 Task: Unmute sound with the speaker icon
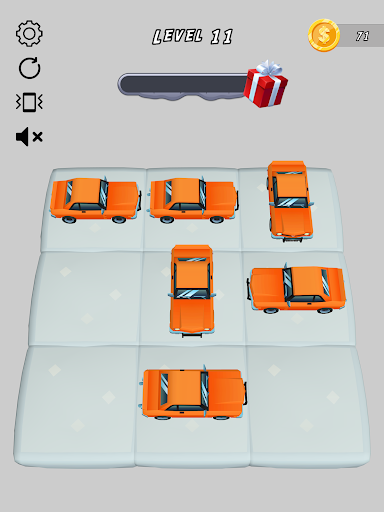click(x=29, y=137)
